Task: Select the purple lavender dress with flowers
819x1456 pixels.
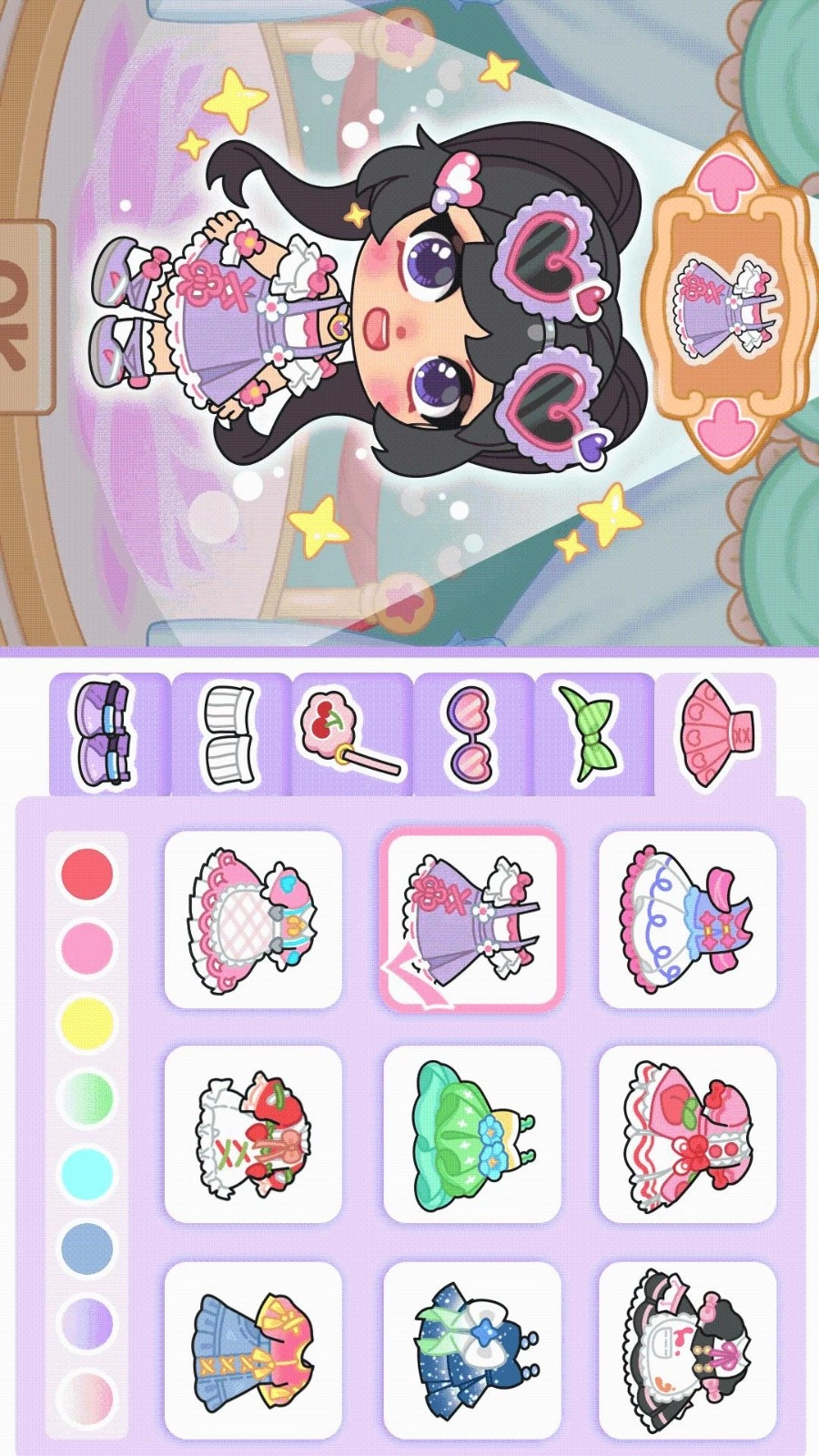Action: pos(471,919)
